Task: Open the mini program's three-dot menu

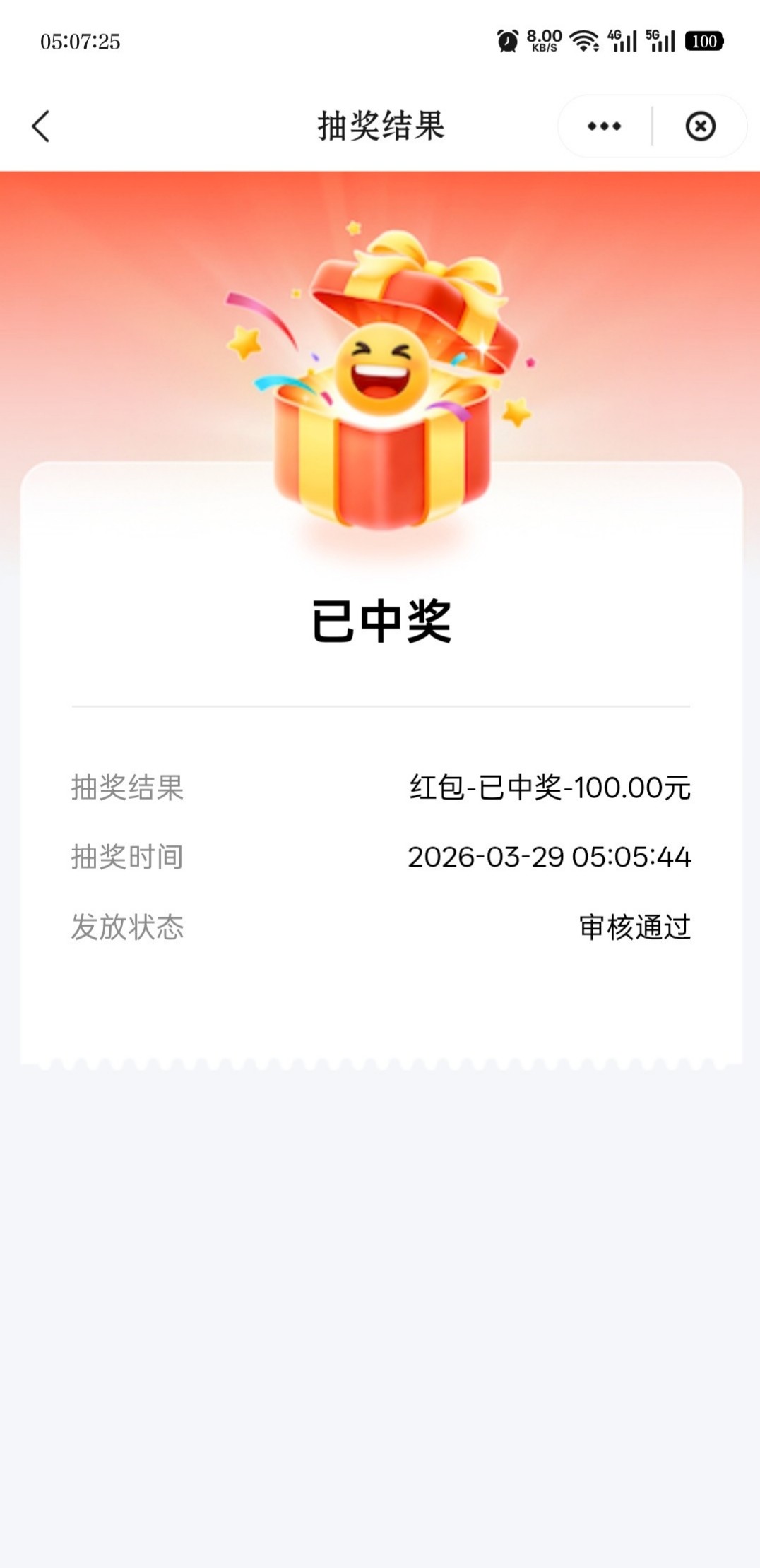Action: [604, 126]
